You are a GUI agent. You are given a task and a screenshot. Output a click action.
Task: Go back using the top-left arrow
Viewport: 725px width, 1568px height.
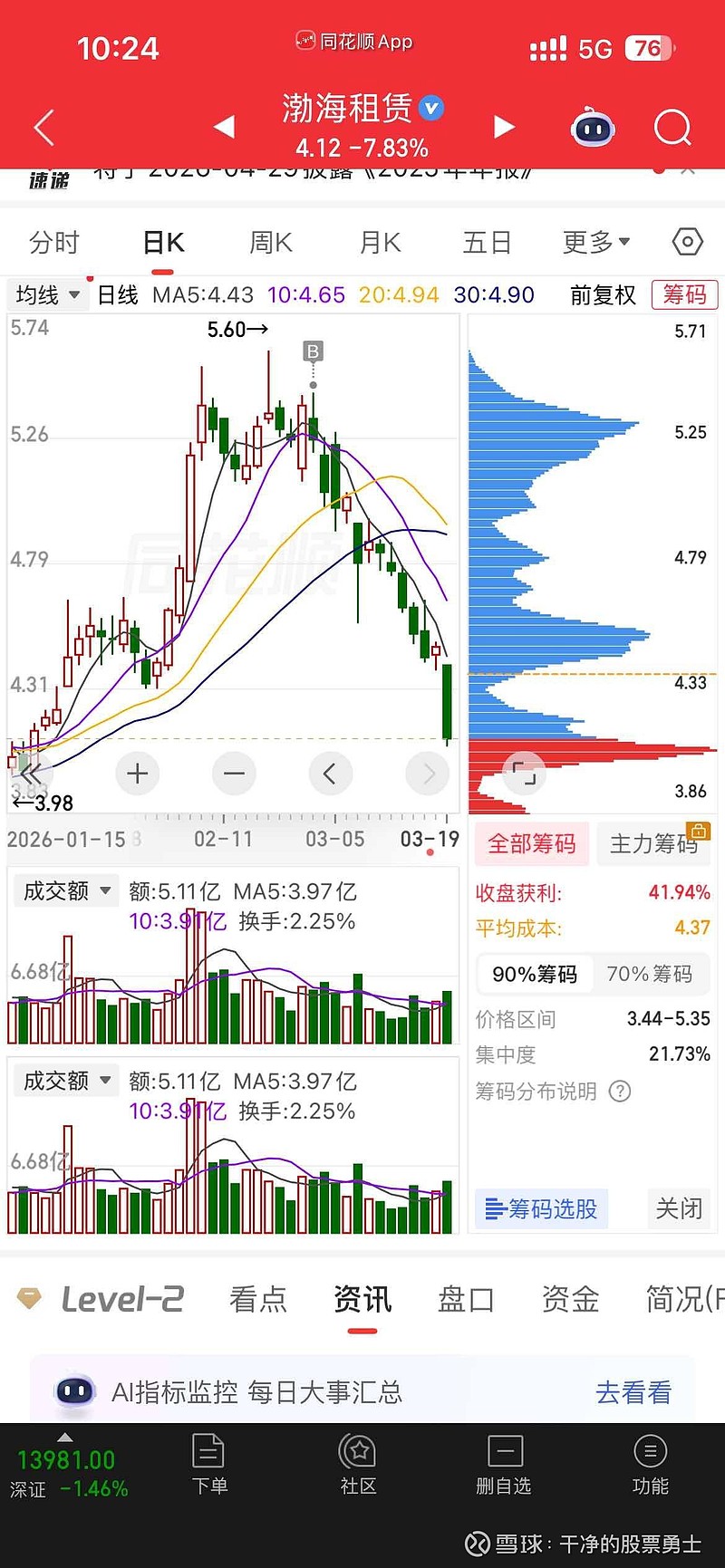point(43,128)
